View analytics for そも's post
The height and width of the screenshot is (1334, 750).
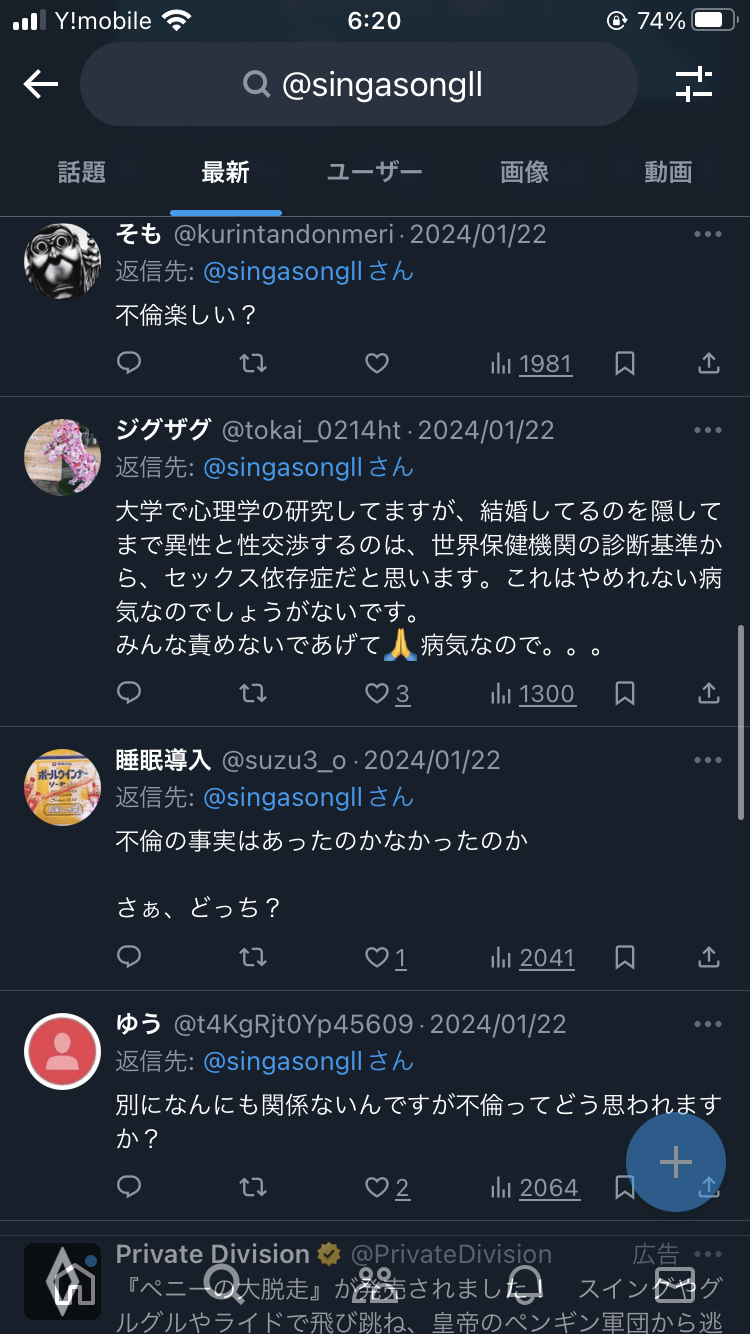[x=532, y=363]
